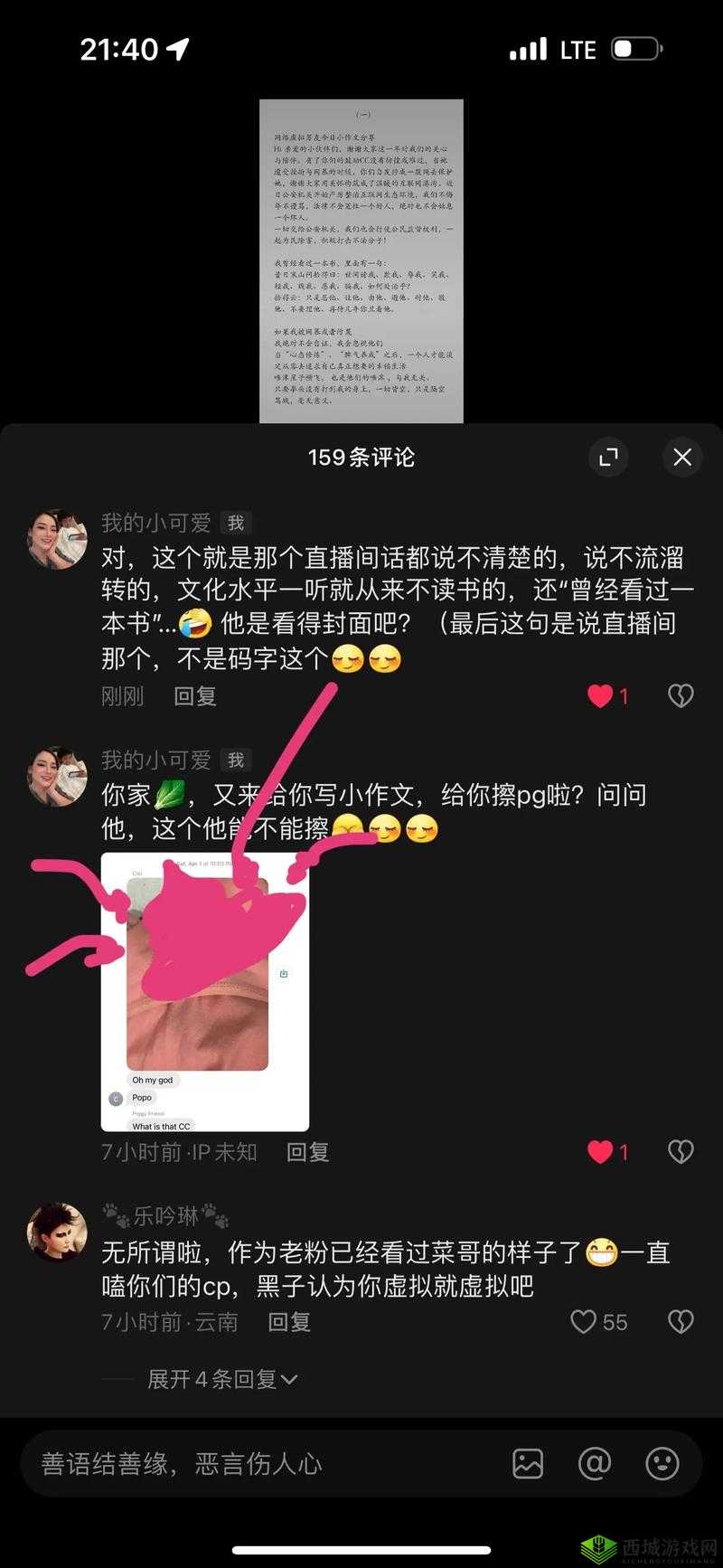723x1568 pixels.
Task: Tap 我的小可爱's profile avatar
Action: [56, 534]
